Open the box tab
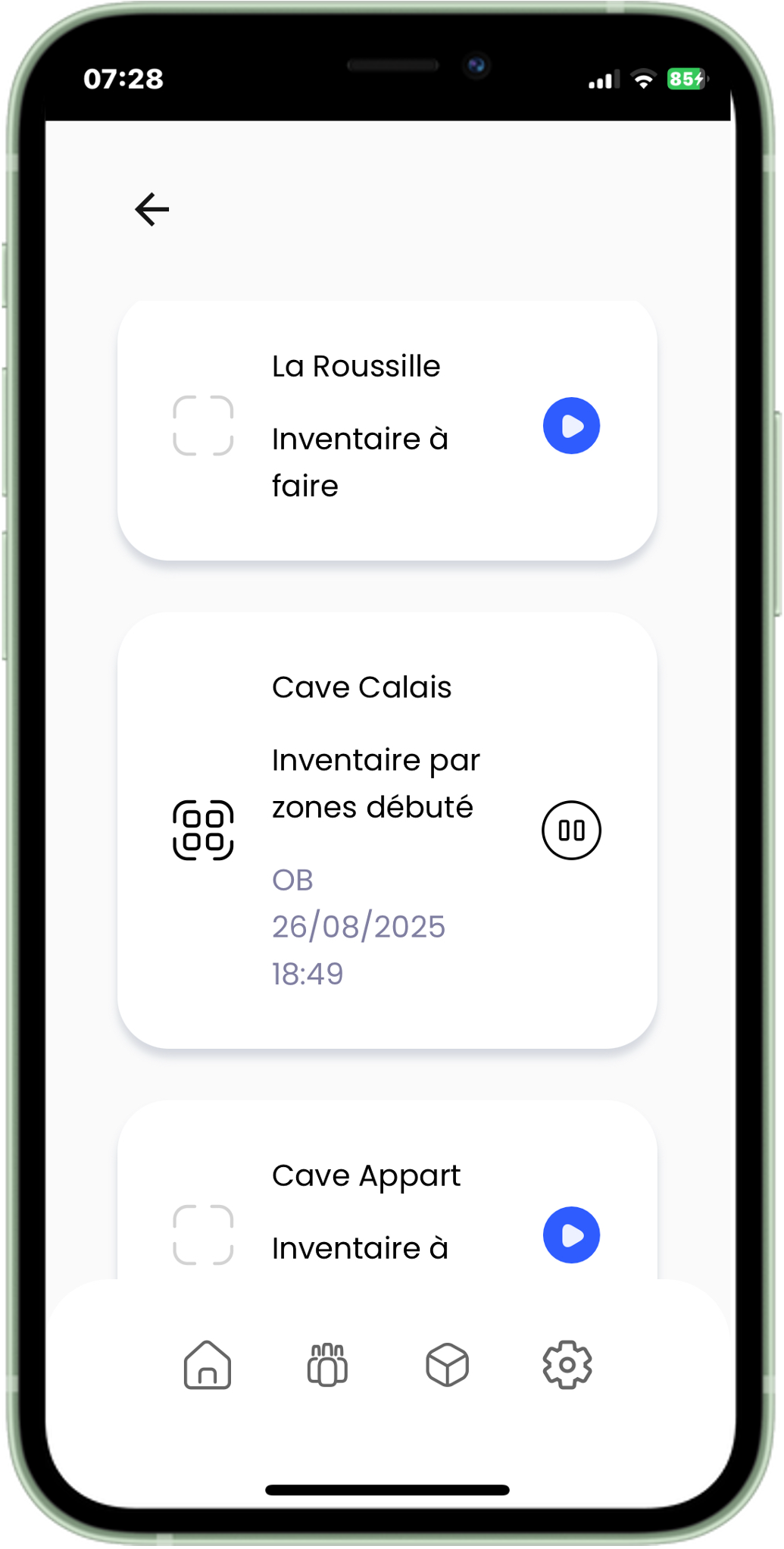Screen dimensions: 784x1549 pyautogui.click(x=448, y=1365)
